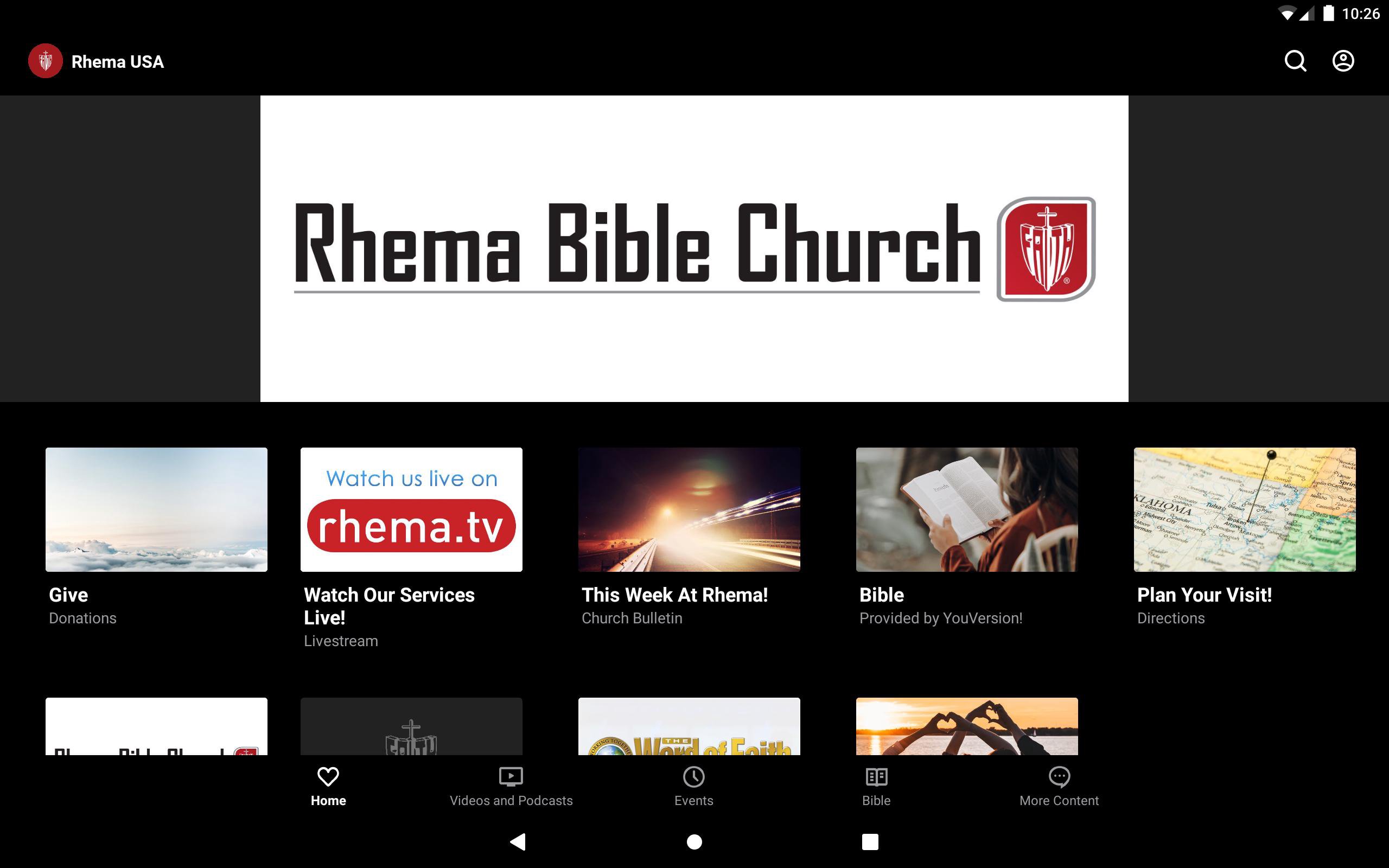The image size is (1389, 868).
Task: Select the Bible tab in bottom navigation
Action: [x=876, y=787]
